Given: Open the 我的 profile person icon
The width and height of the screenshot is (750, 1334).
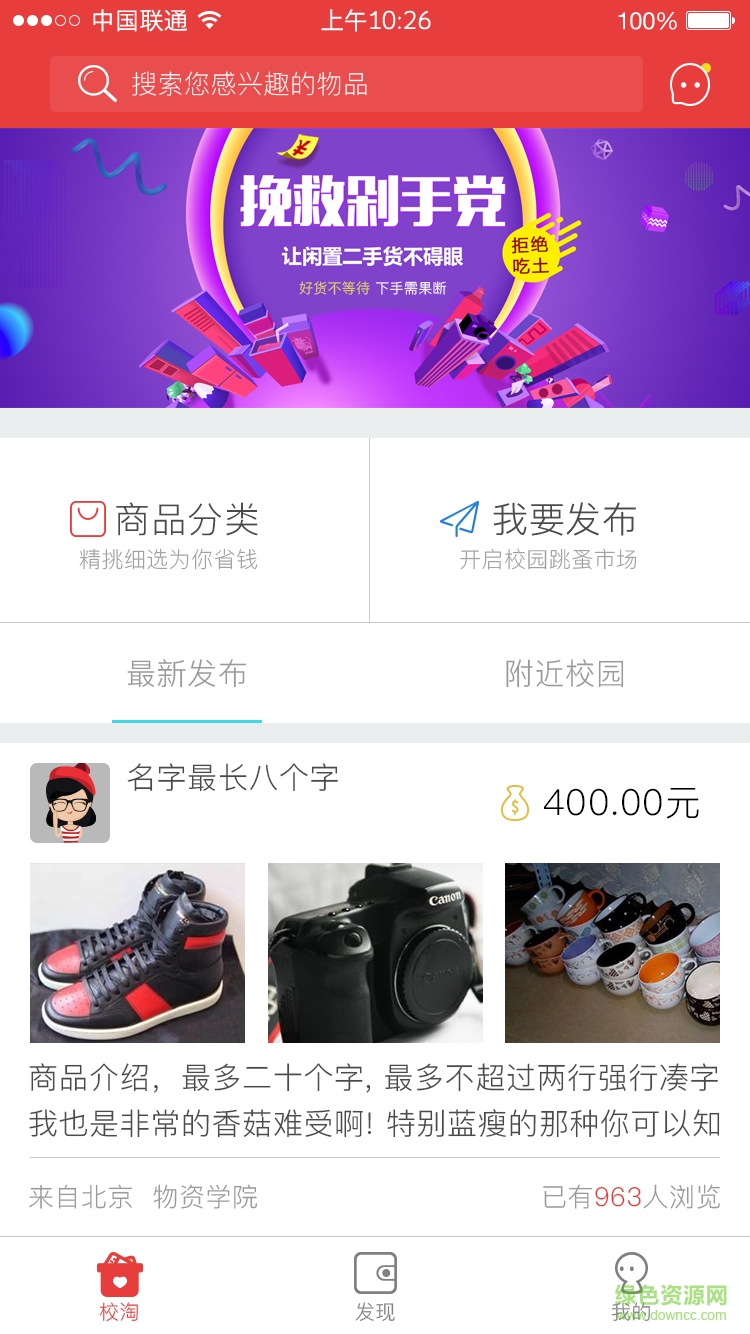Looking at the screenshot, I should click(x=629, y=1272).
